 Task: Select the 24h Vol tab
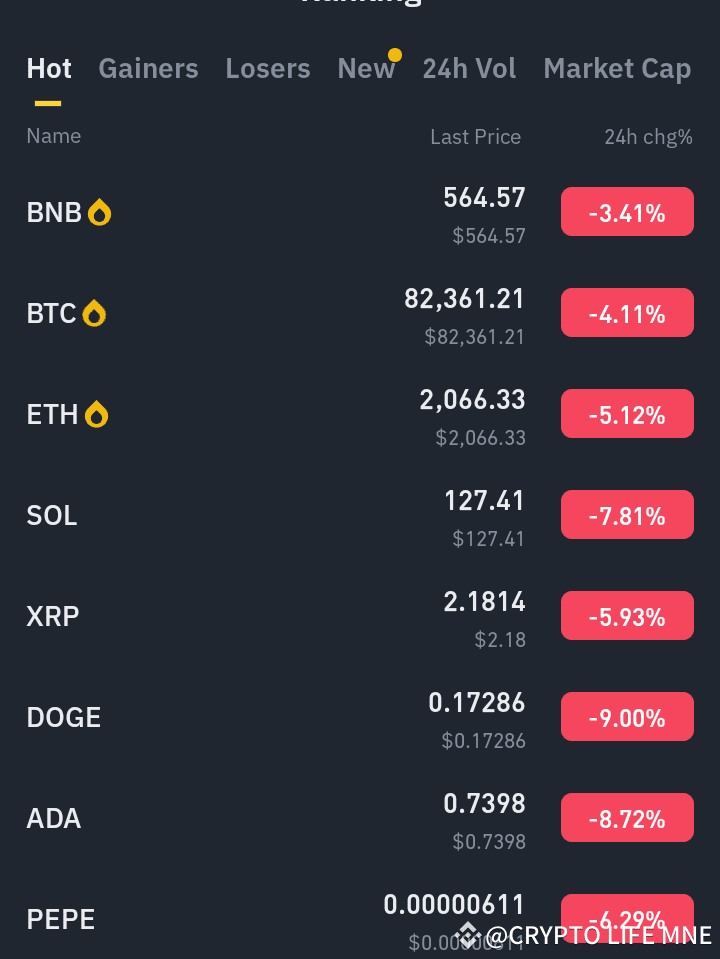(469, 68)
